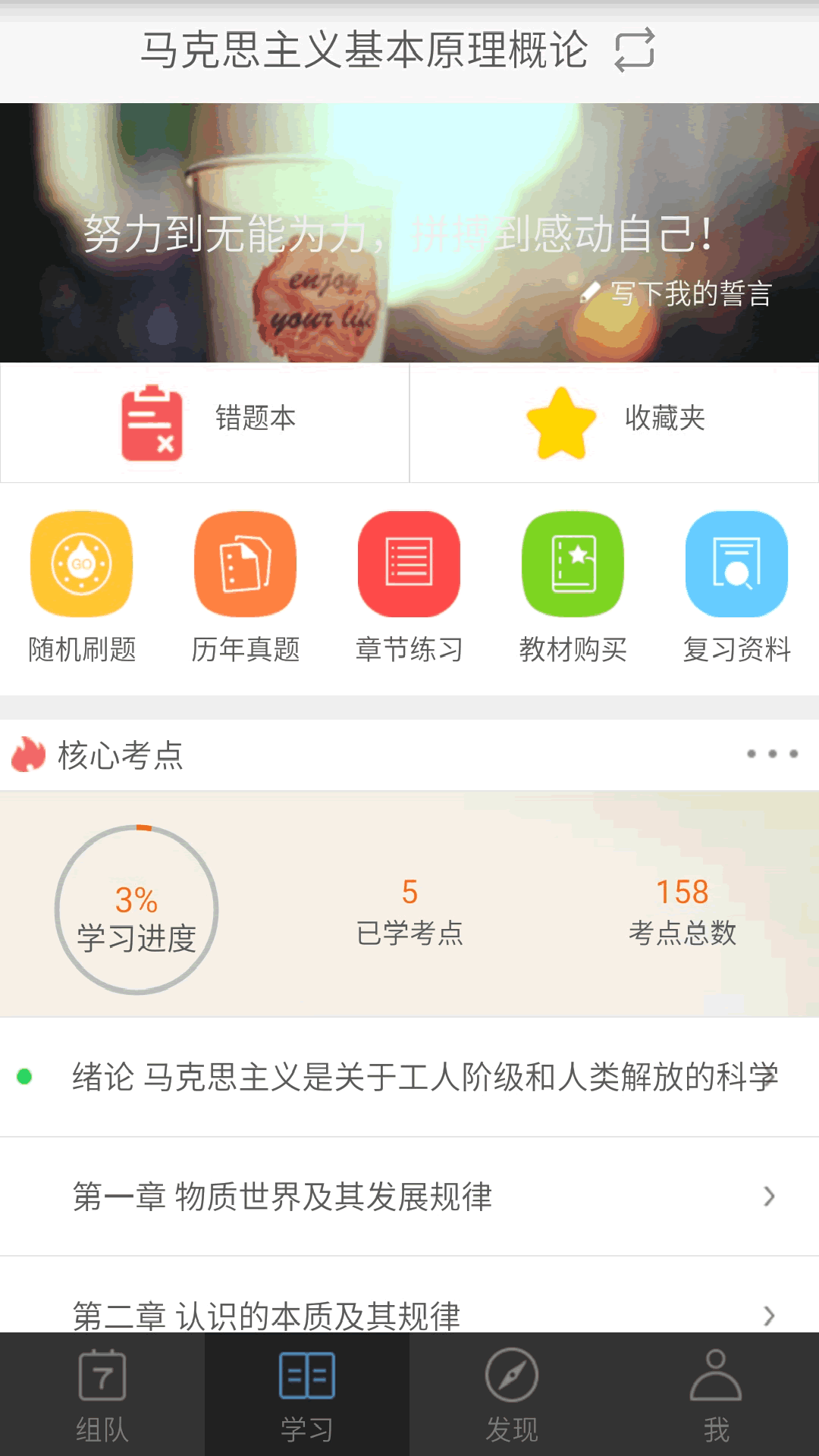819x1456 pixels.
Task: Open the 收藏夹 favorites star
Action: pyautogui.click(x=614, y=422)
